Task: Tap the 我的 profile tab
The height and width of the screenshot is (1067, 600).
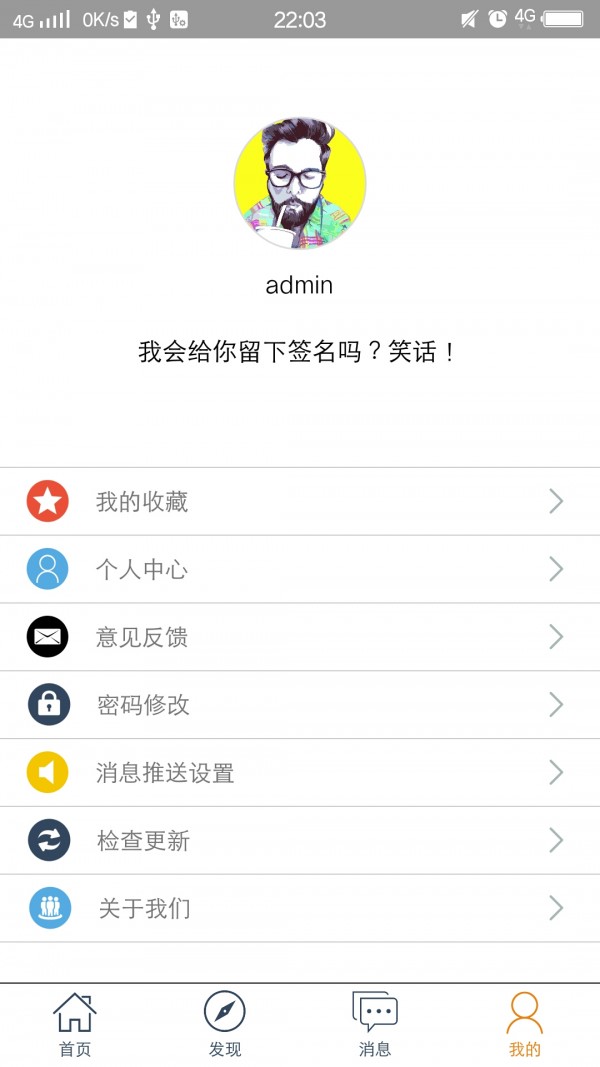Action: point(524,1025)
